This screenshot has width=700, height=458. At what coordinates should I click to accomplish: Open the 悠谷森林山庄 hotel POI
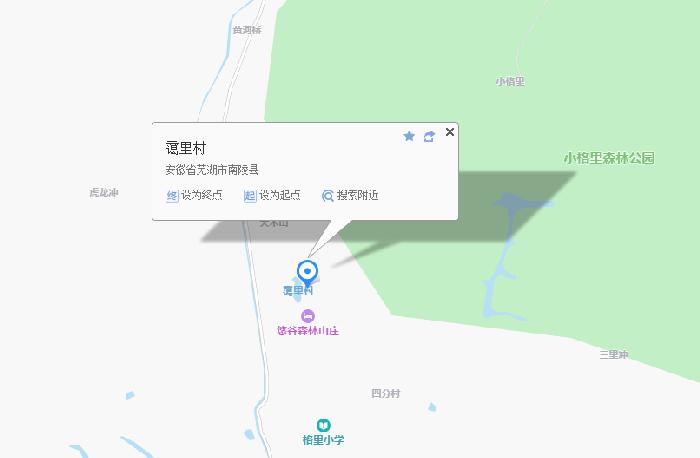pyautogui.click(x=308, y=316)
